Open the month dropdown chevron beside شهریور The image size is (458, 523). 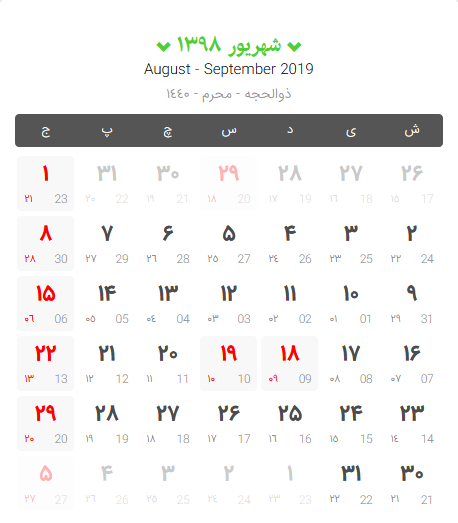click(x=294, y=46)
